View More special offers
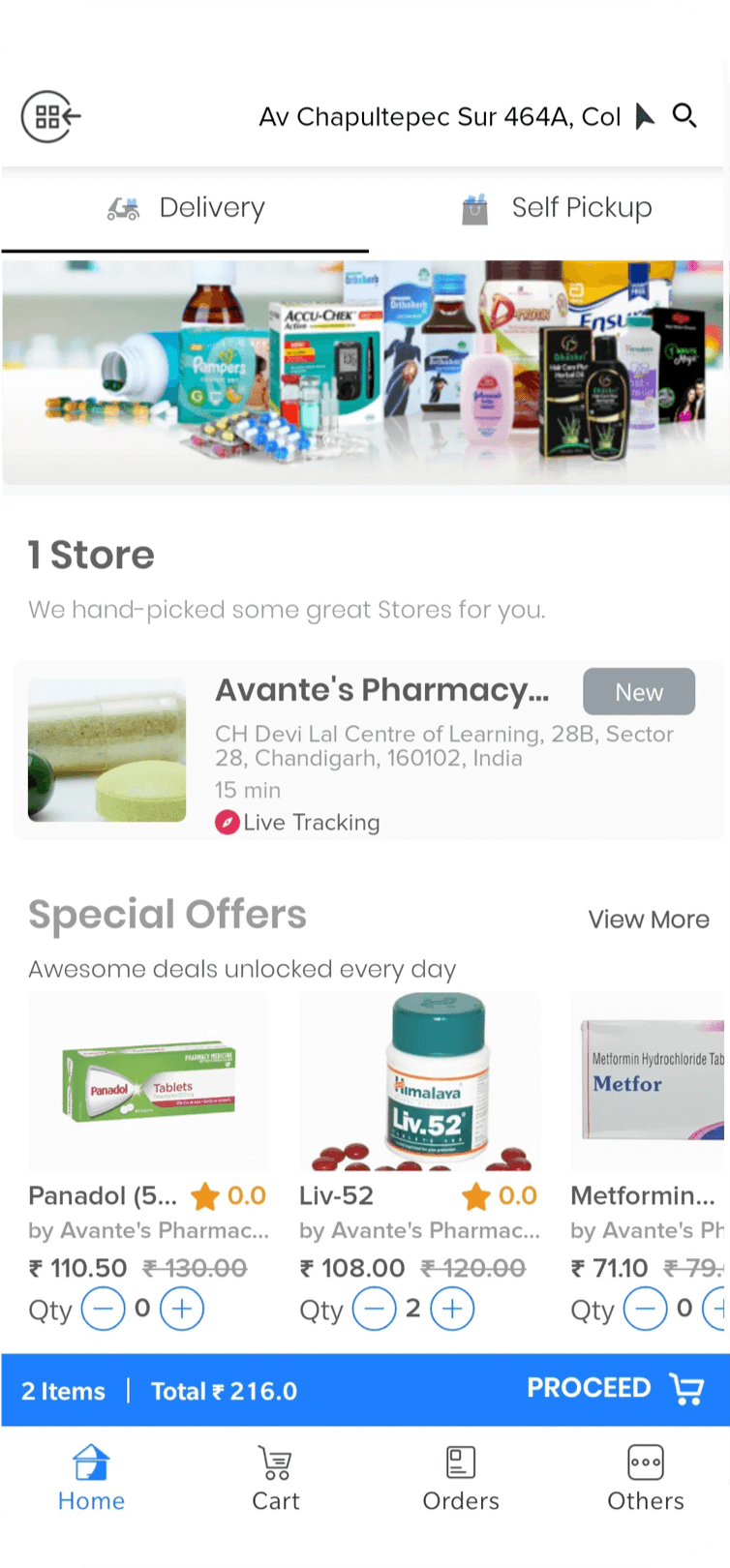 (x=649, y=920)
